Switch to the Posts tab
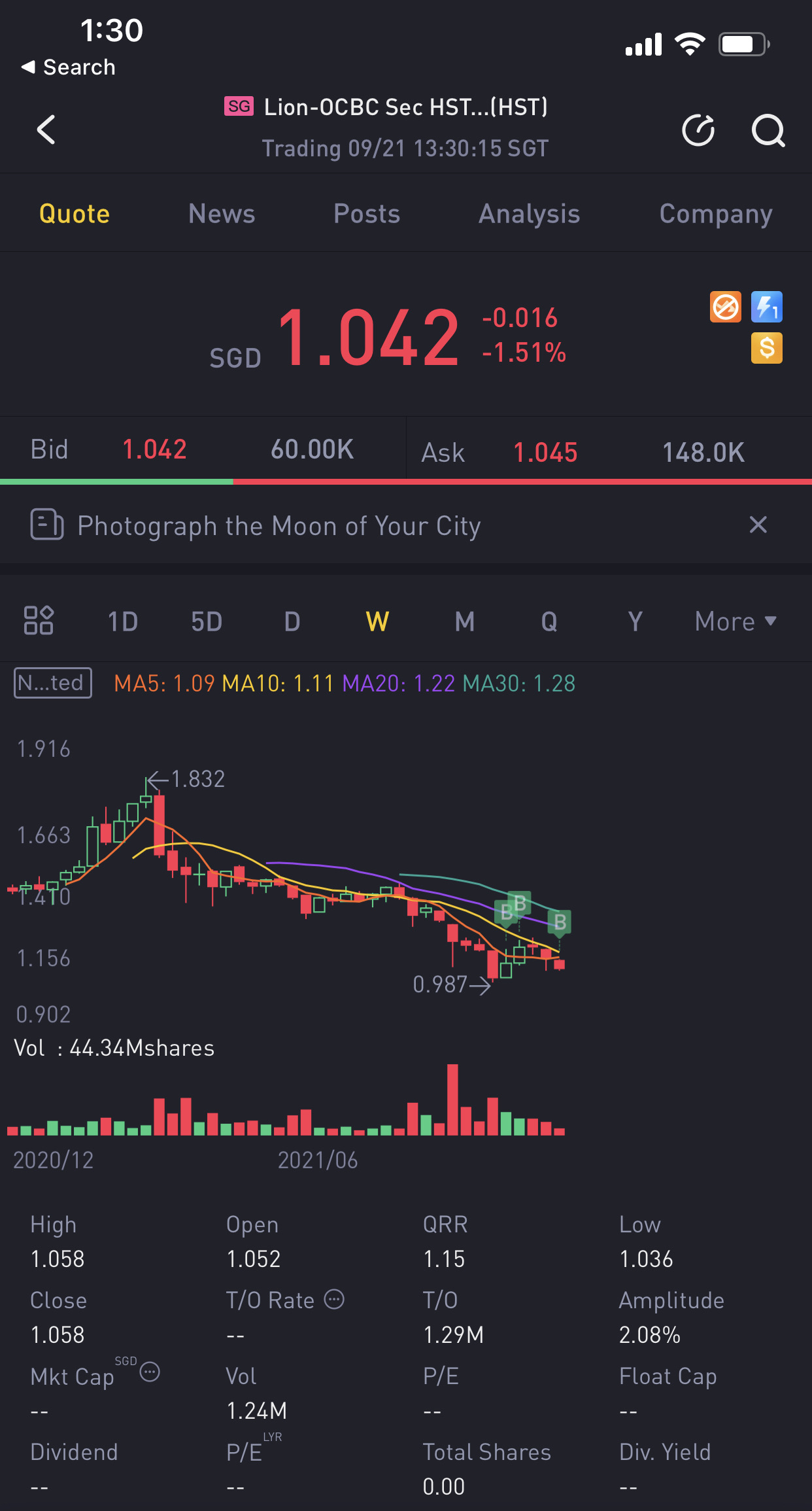The width and height of the screenshot is (812, 1511). [367, 214]
